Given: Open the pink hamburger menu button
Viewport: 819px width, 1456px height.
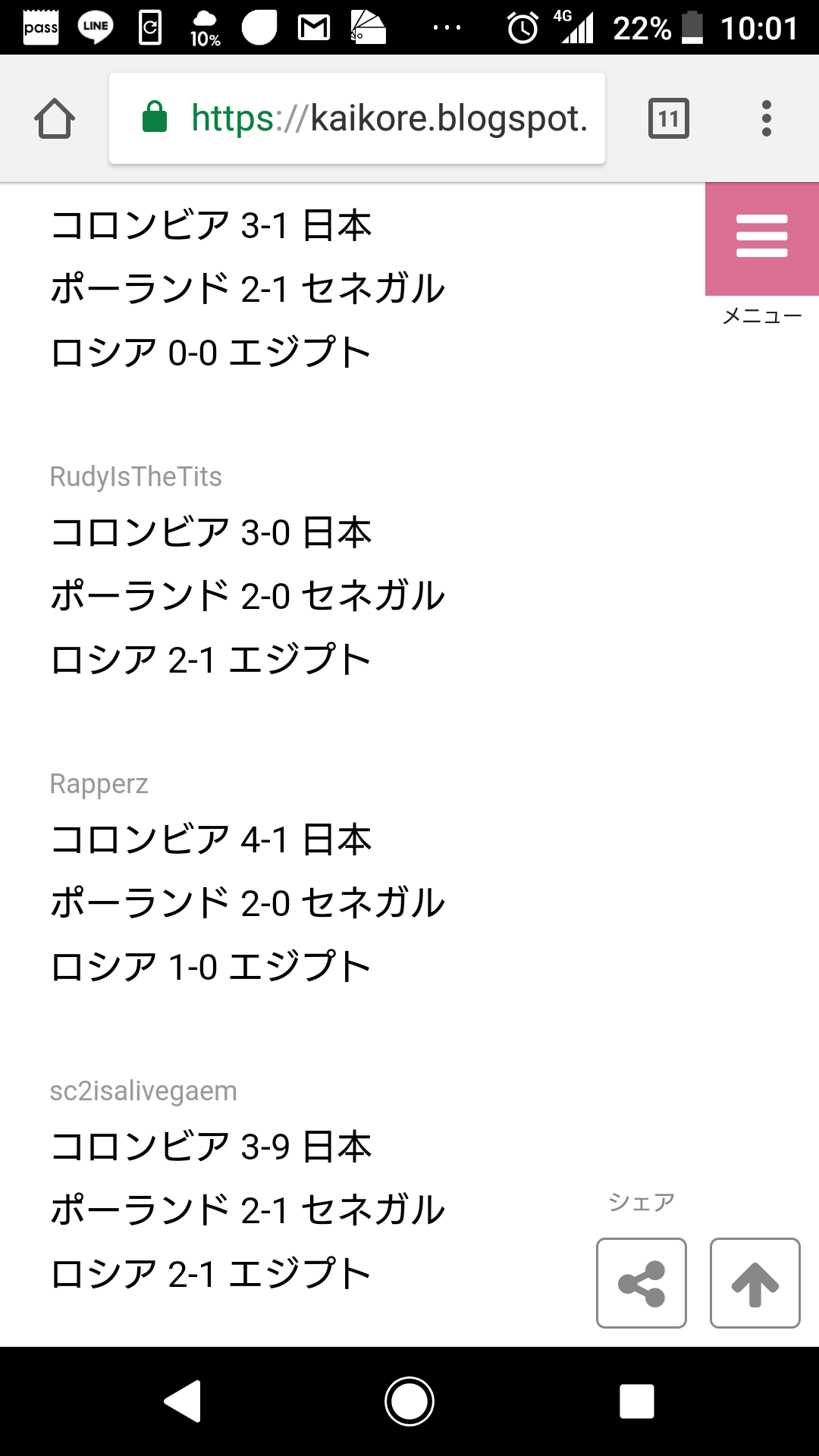Looking at the screenshot, I should 761,238.
